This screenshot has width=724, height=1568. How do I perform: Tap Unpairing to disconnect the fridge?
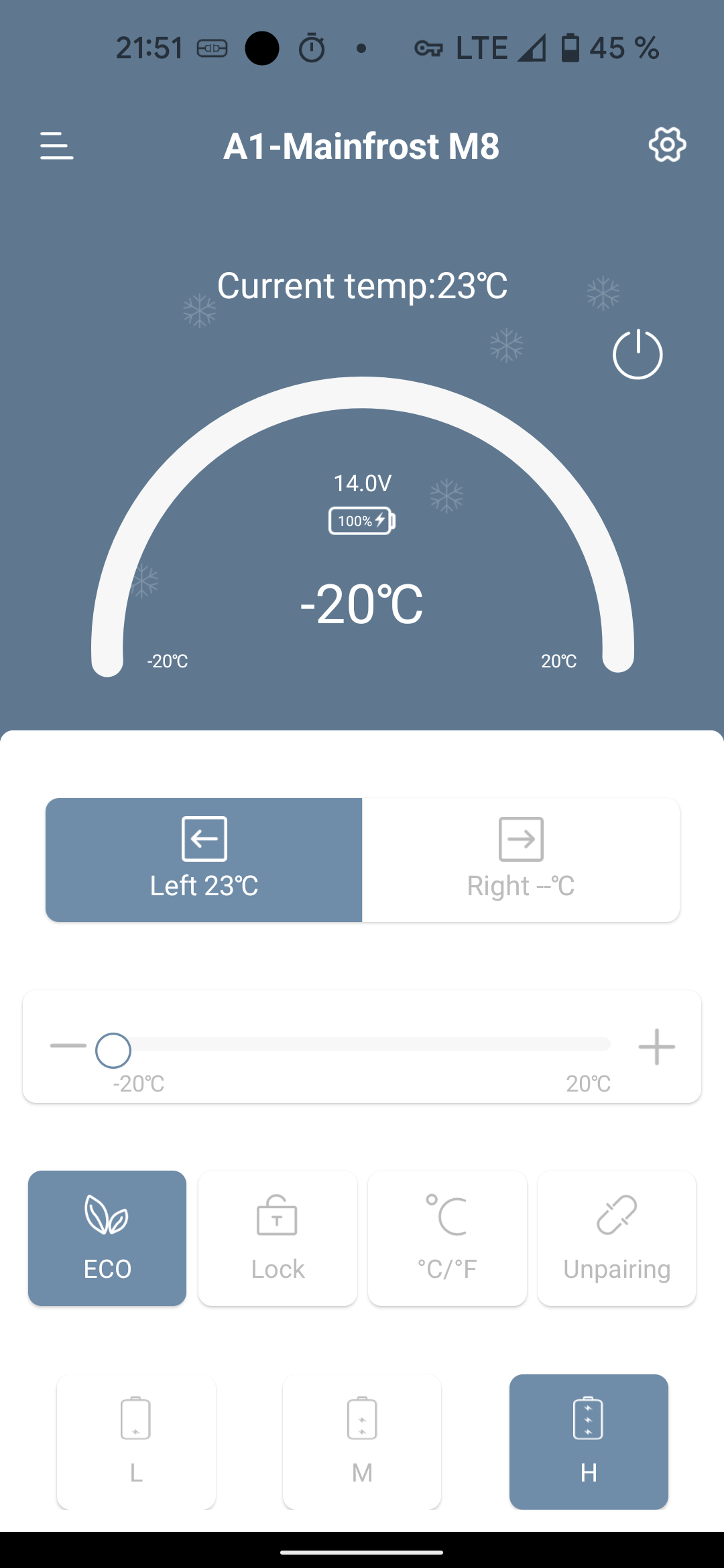click(x=617, y=1238)
